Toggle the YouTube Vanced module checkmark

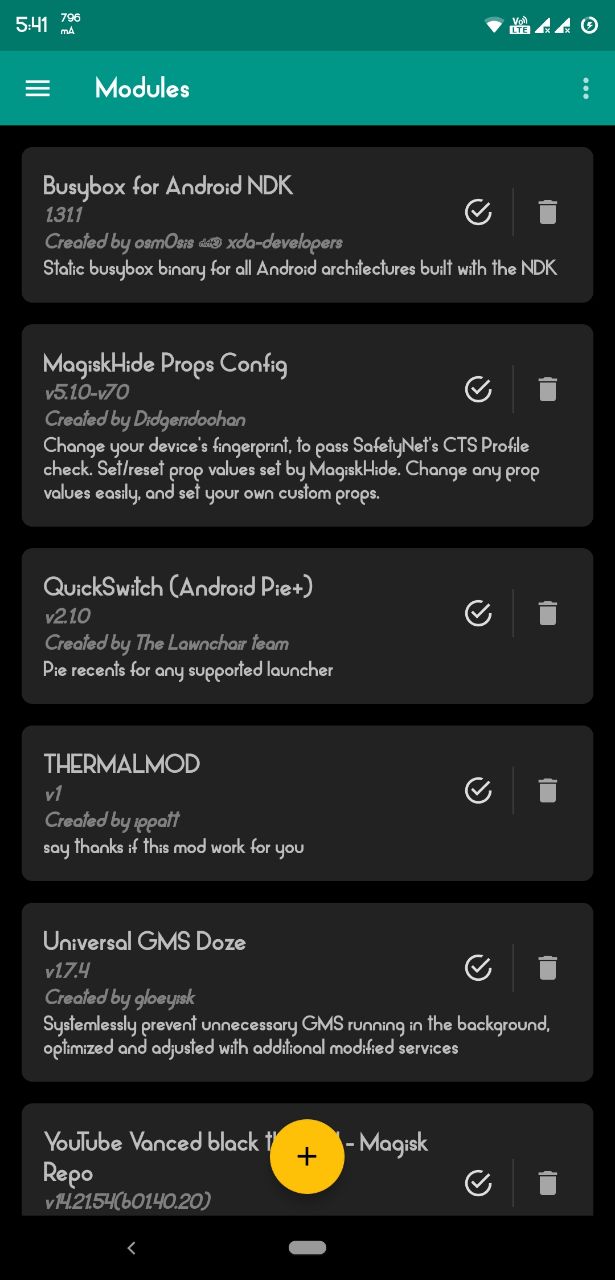pyautogui.click(x=479, y=1183)
